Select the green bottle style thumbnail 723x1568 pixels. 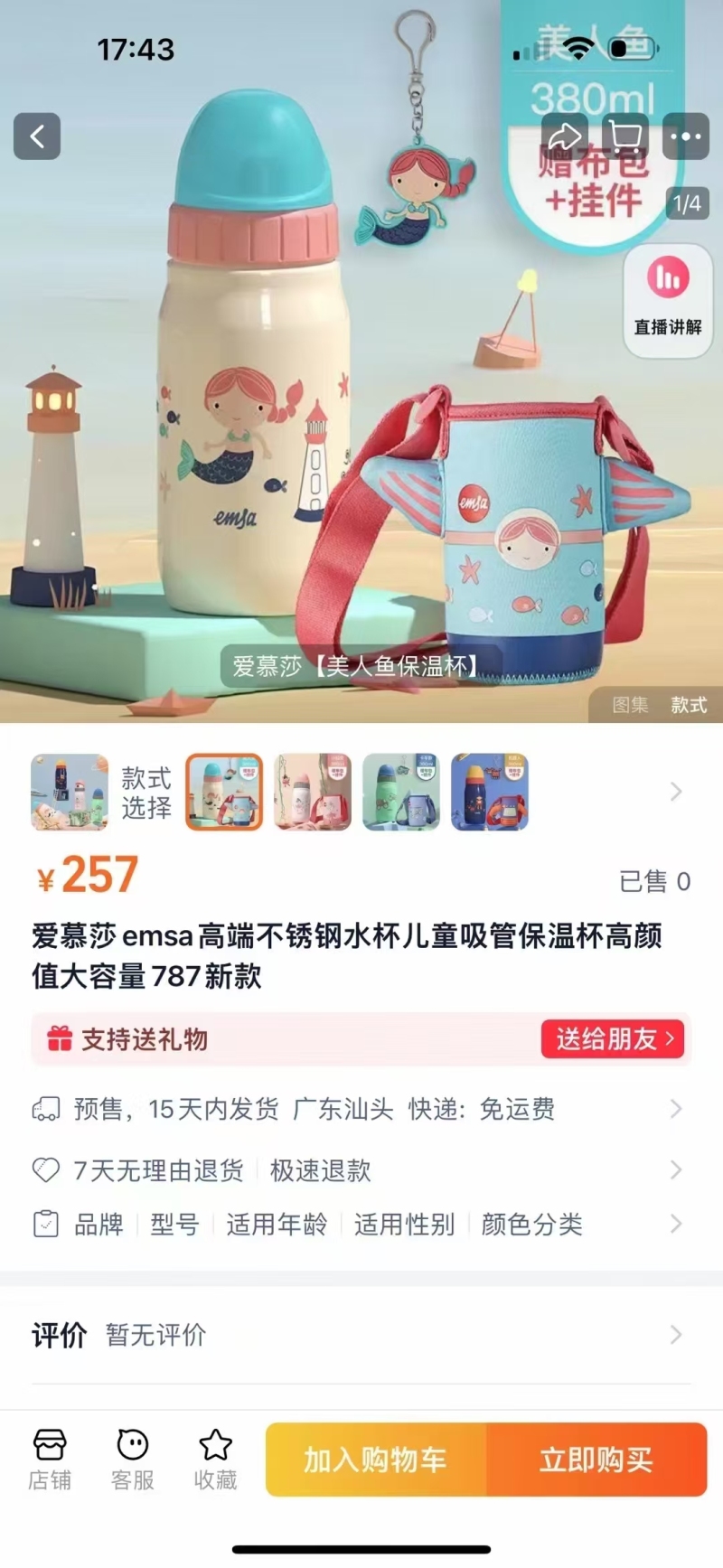tap(400, 792)
